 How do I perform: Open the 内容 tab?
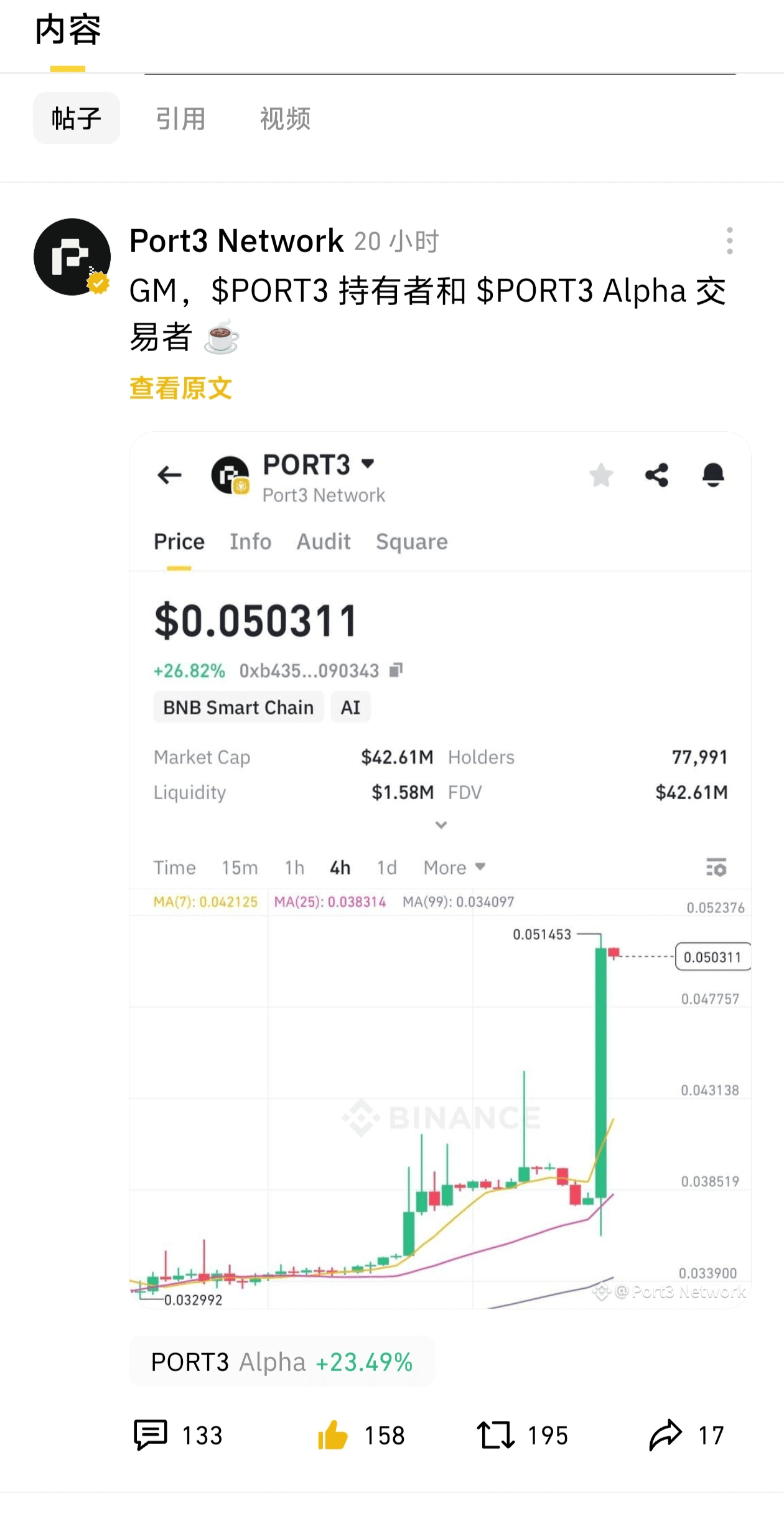68,31
